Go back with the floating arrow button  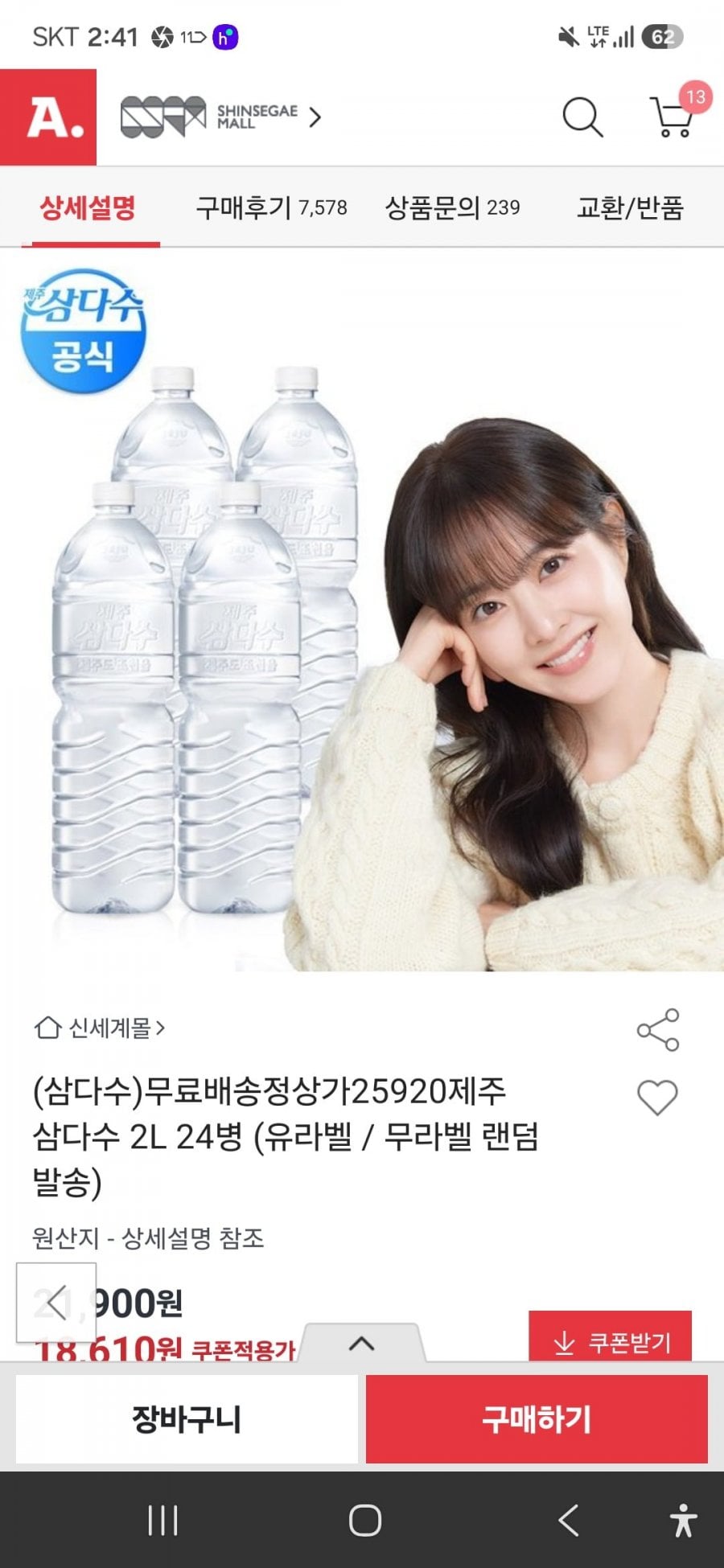pos(56,1303)
